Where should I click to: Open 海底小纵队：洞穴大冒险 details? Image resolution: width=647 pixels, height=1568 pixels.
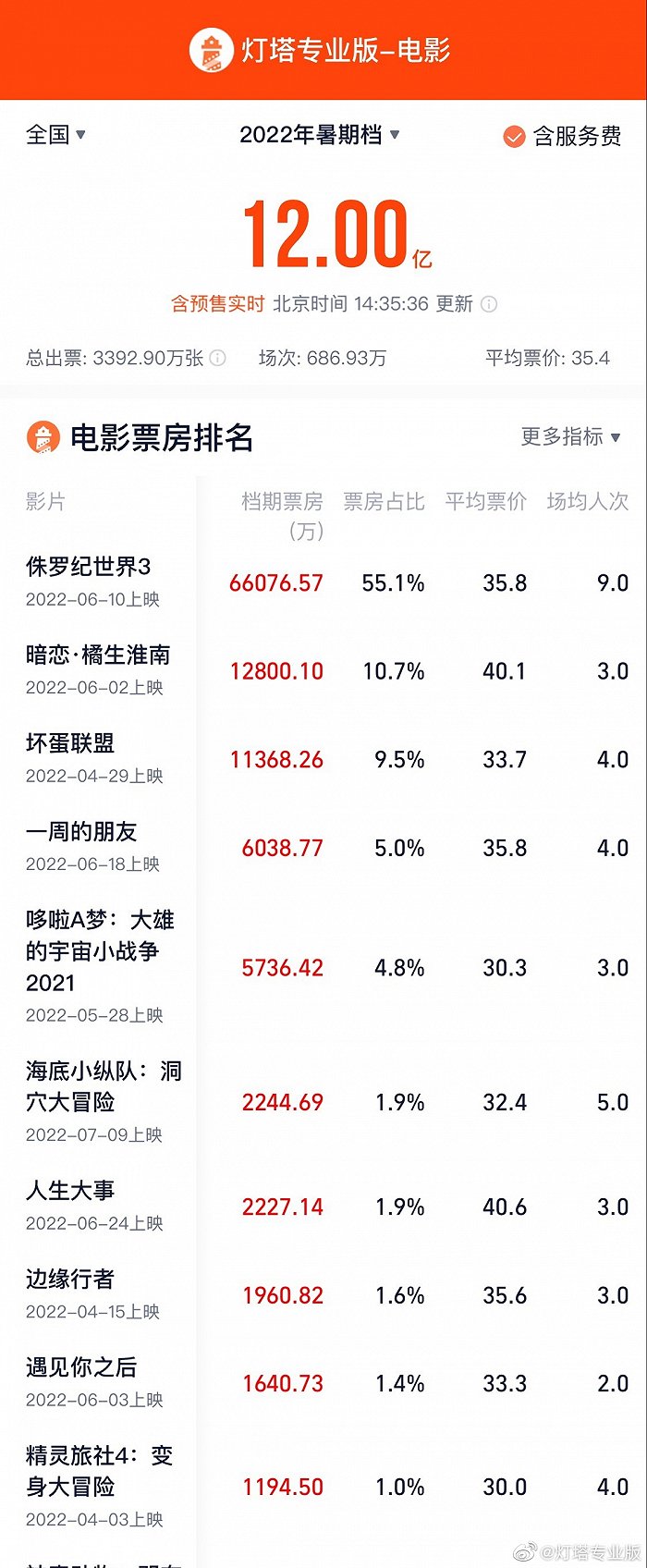(104, 1086)
